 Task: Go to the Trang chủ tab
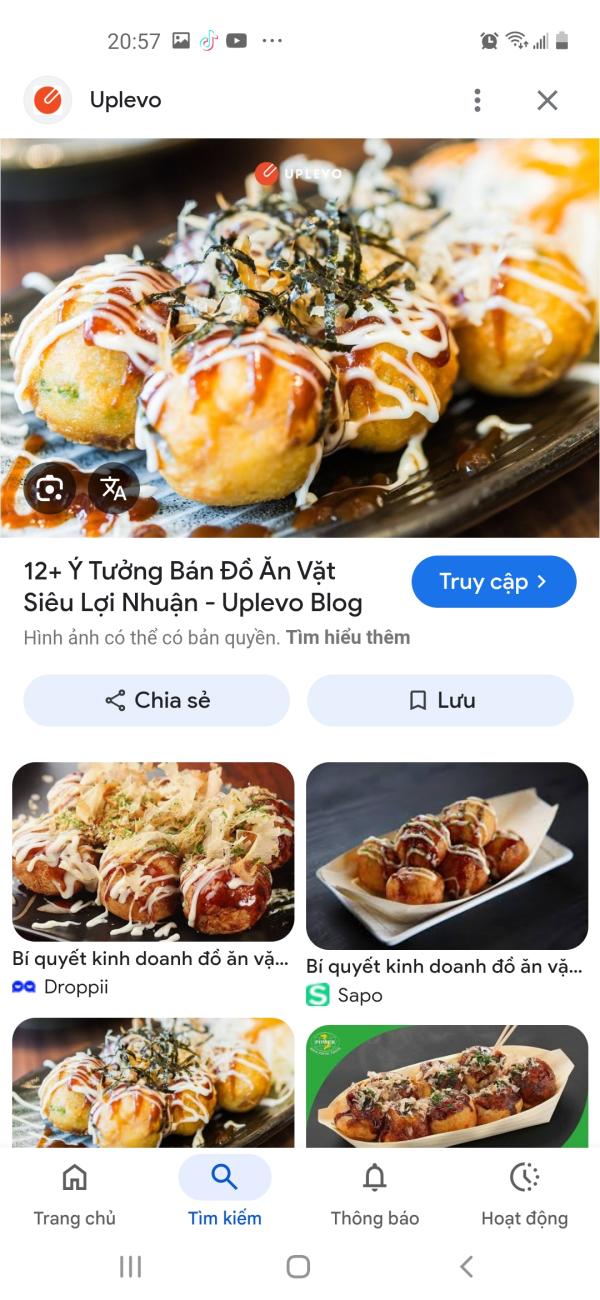point(75,1194)
